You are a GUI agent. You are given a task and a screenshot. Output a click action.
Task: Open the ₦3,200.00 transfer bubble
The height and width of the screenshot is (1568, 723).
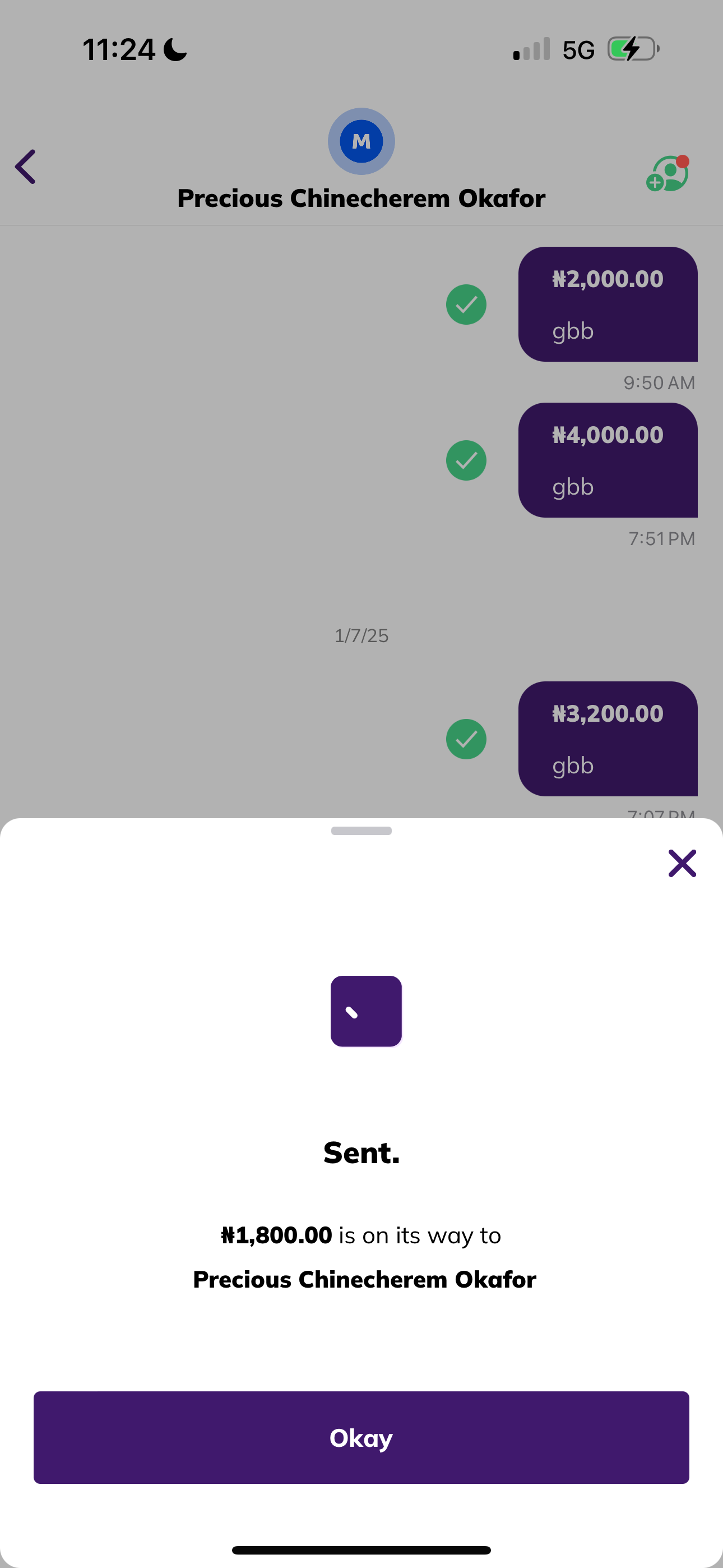coord(608,739)
